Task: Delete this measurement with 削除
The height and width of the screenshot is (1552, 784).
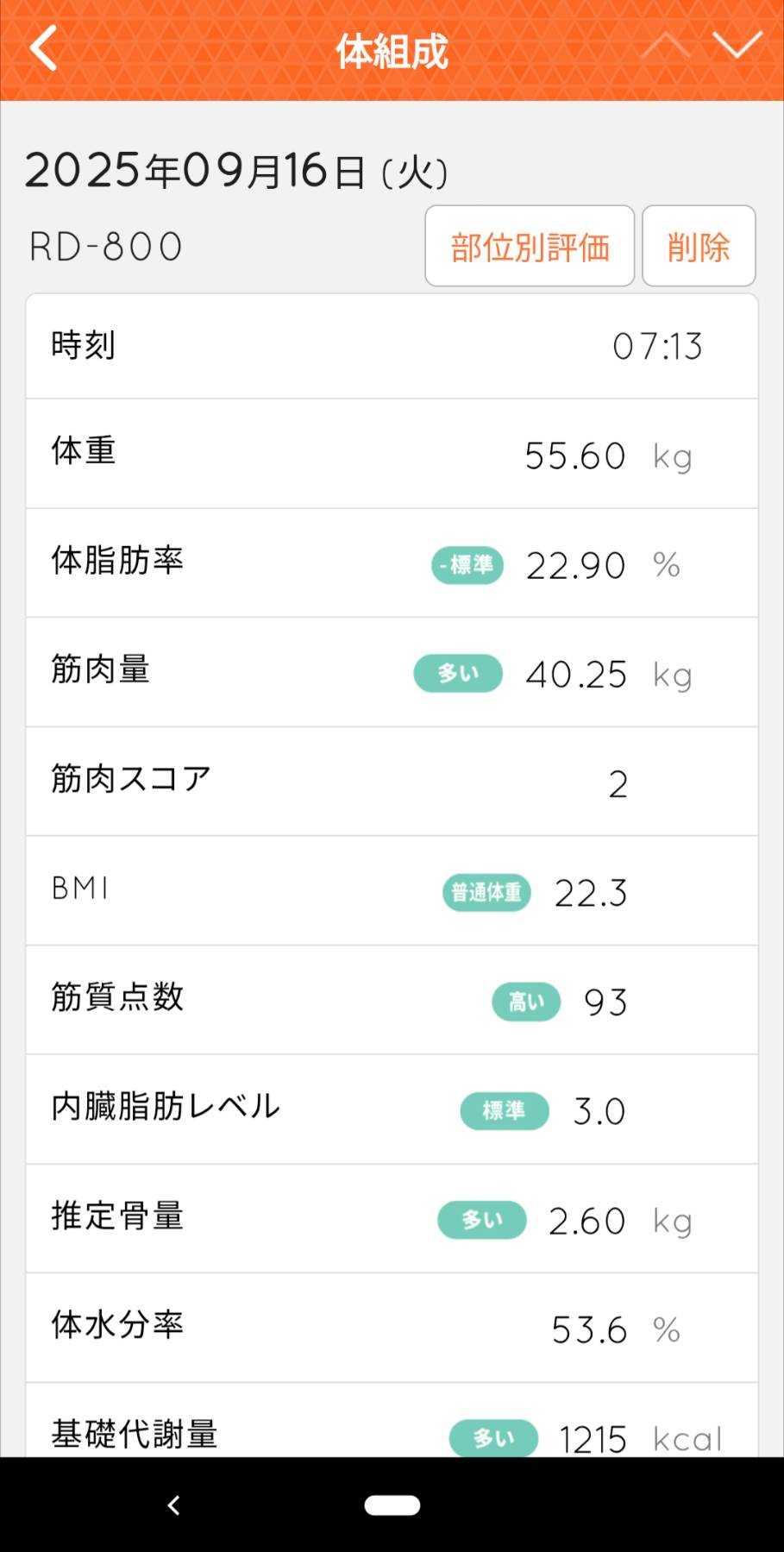Action: (x=699, y=247)
